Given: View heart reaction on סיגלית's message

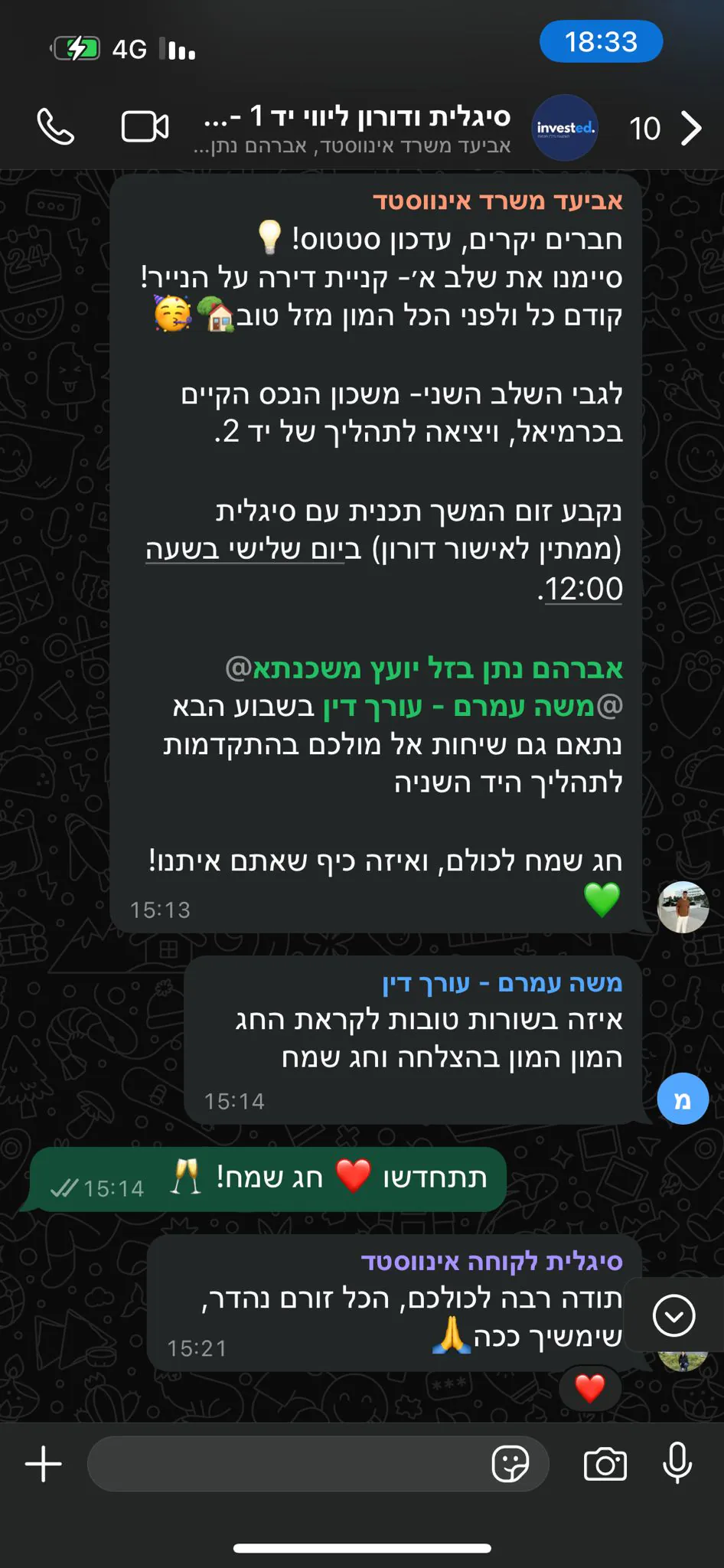Looking at the screenshot, I should pyautogui.click(x=589, y=1387).
